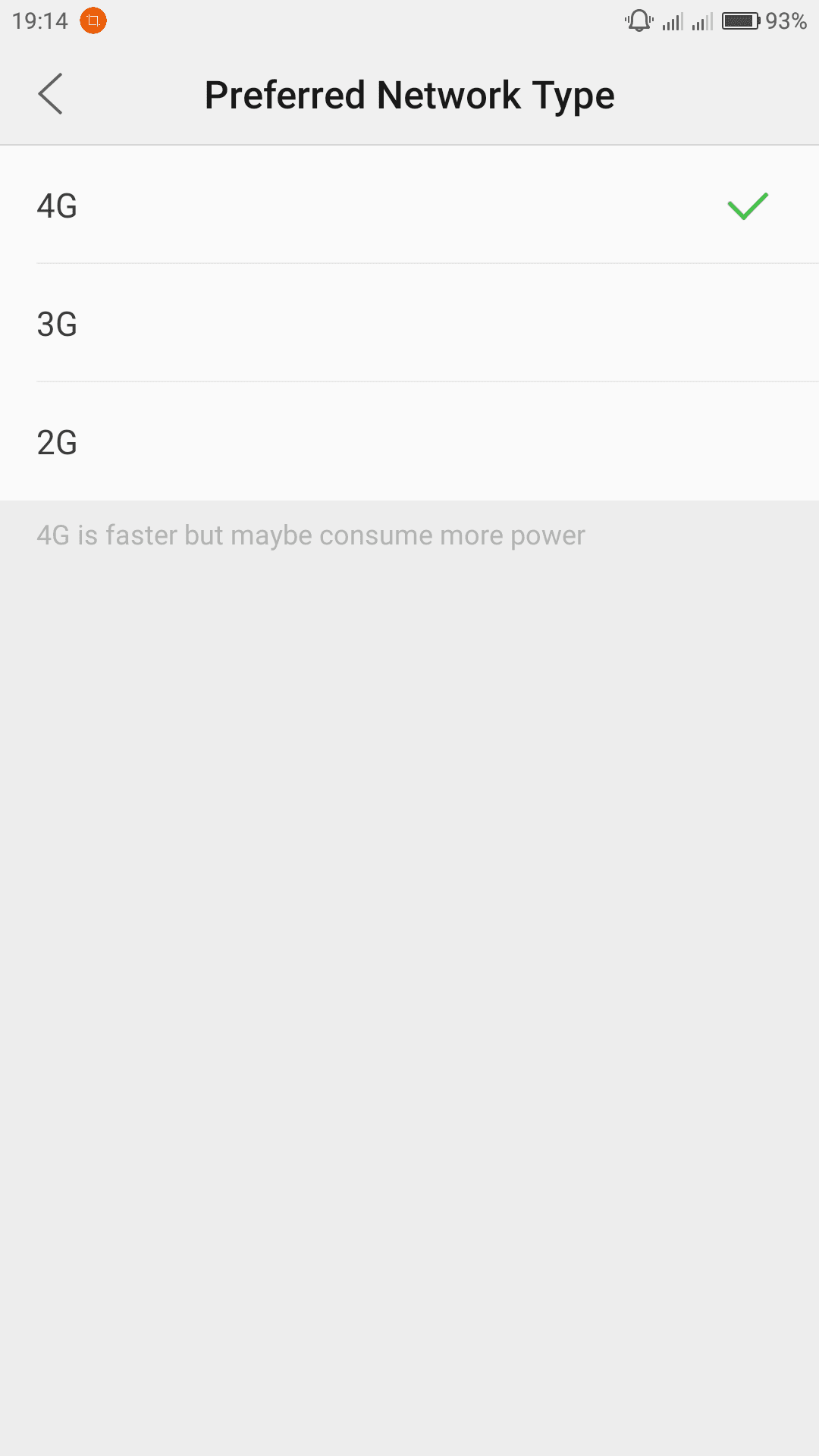Viewport: 819px width, 1456px height.
Task: Go back from Preferred Network Type
Action: [50, 95]
